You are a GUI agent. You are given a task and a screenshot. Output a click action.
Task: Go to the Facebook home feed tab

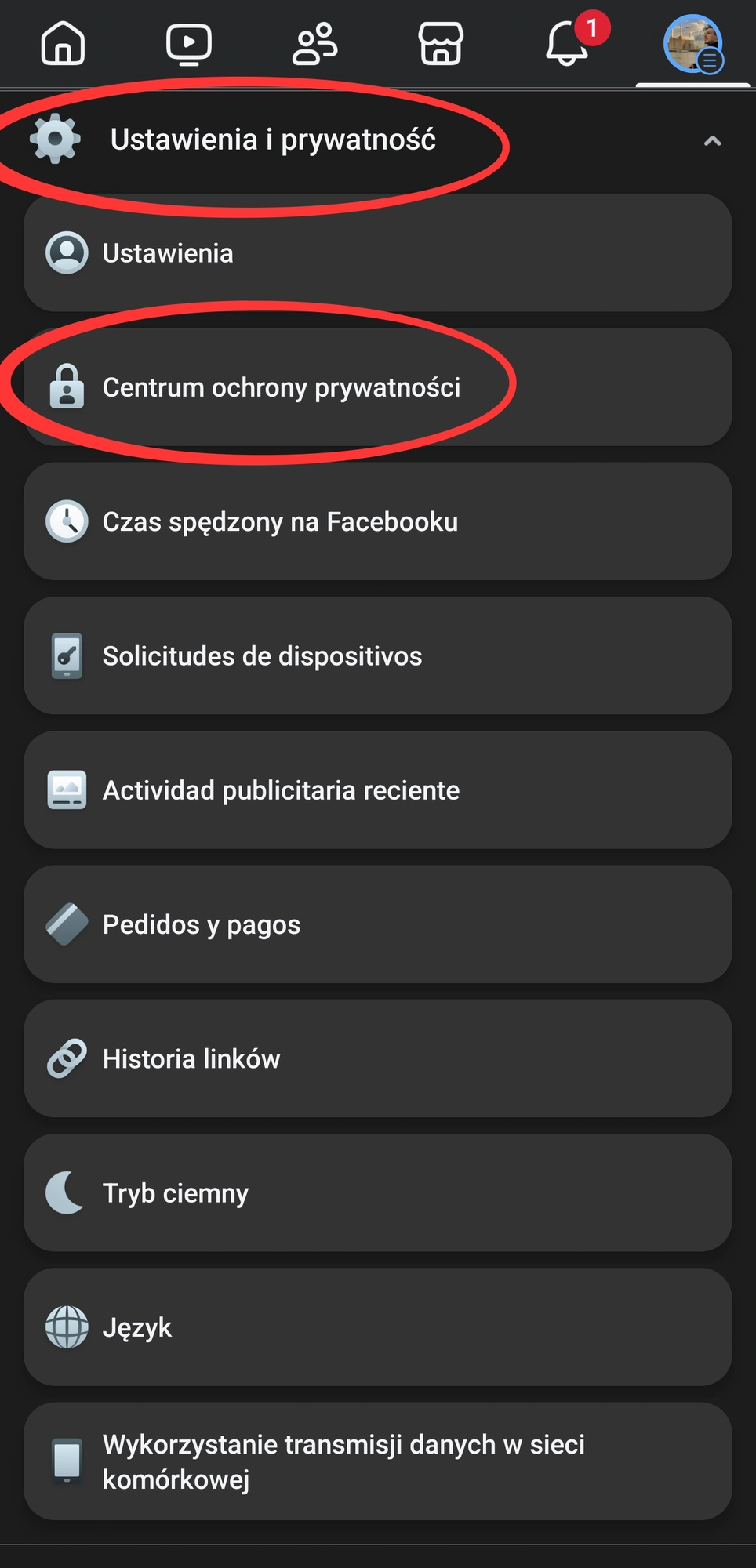tap(63, 44)
